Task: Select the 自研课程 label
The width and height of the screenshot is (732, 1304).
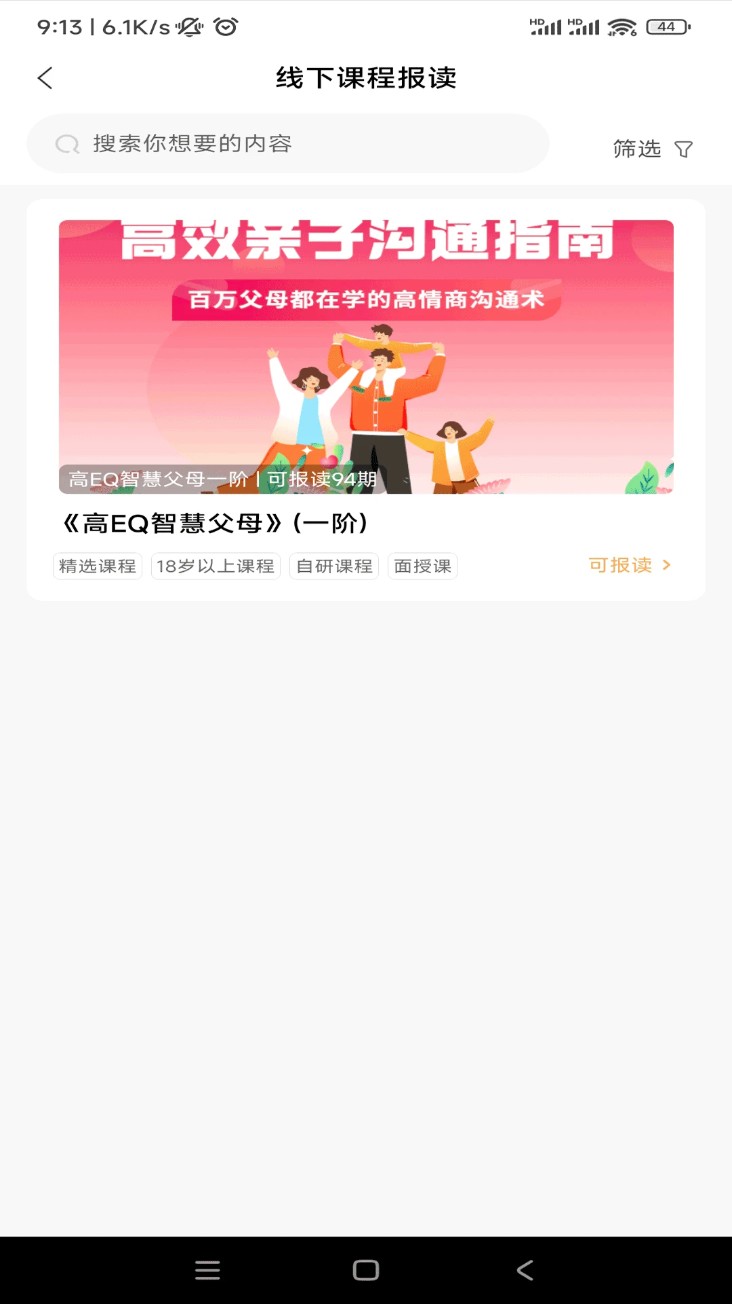Action: [x=333, y=565]
